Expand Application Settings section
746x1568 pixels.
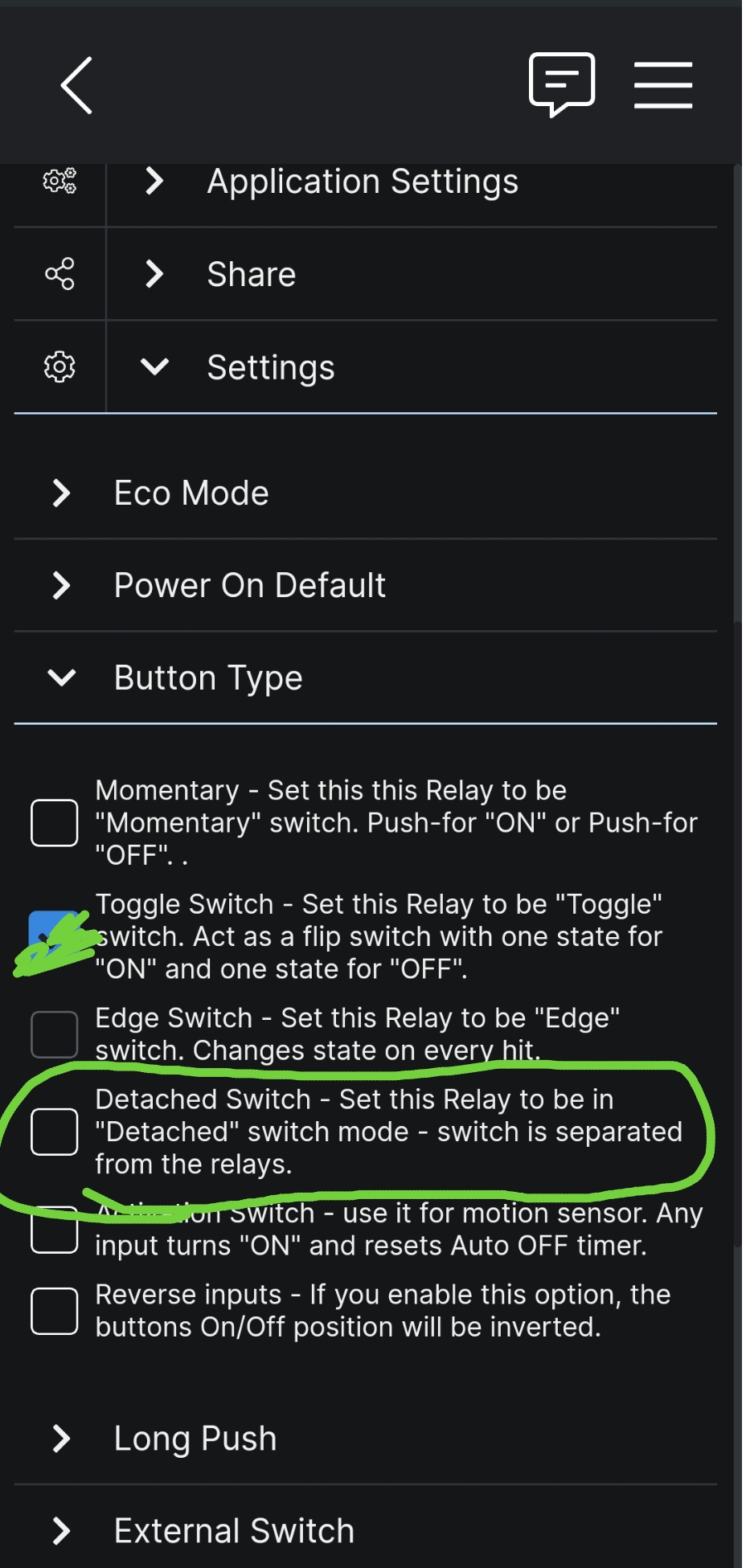[365, 182]
